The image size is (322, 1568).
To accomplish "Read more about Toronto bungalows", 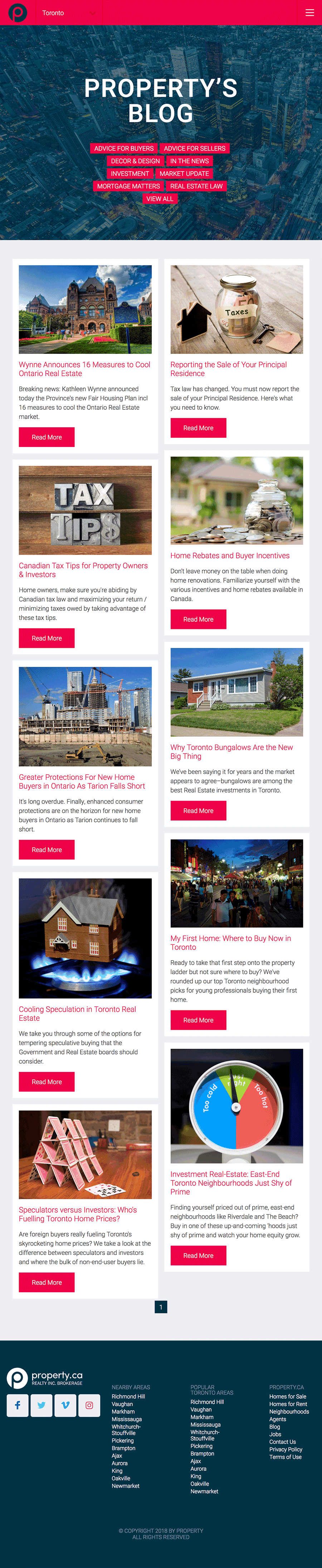I will click(x=198, y=811).
